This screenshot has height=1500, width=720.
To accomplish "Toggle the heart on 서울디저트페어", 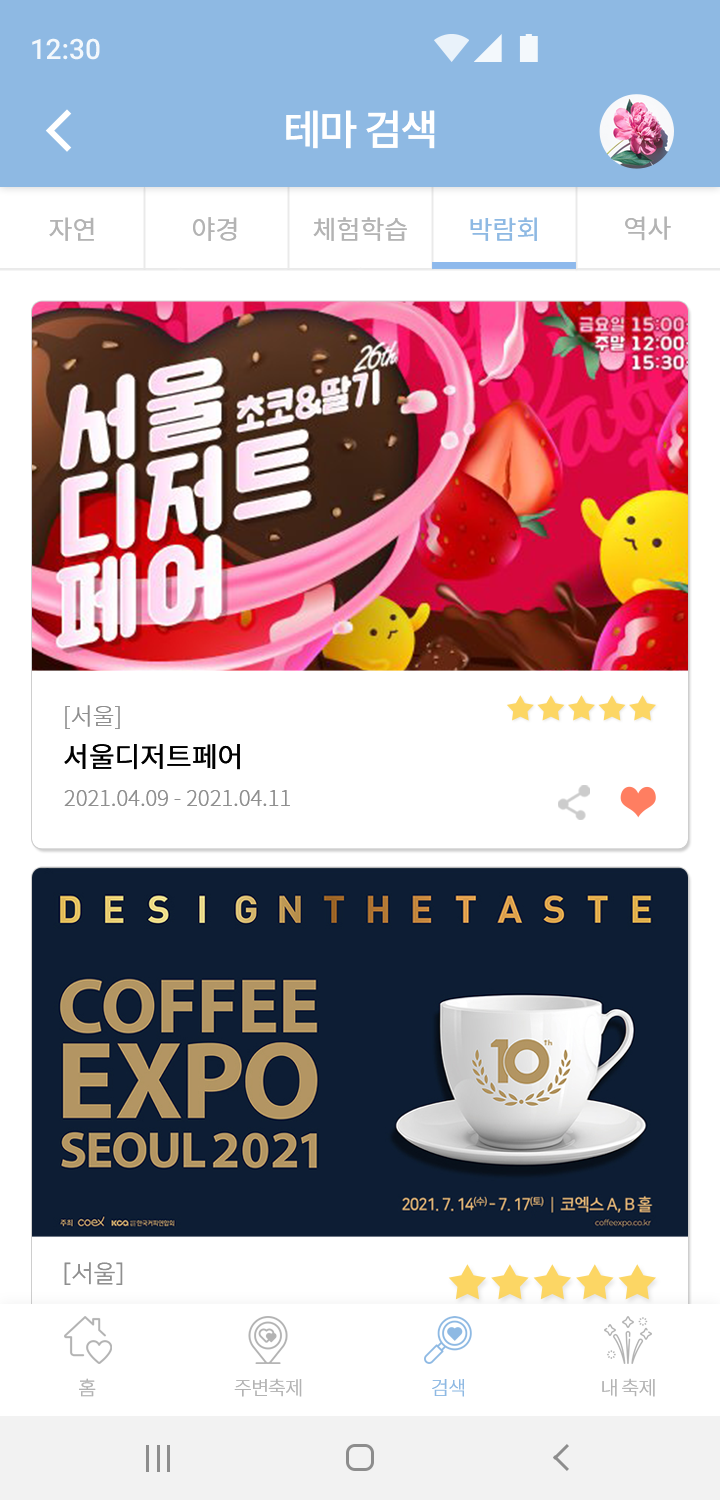I will click(x=638, y=802).
